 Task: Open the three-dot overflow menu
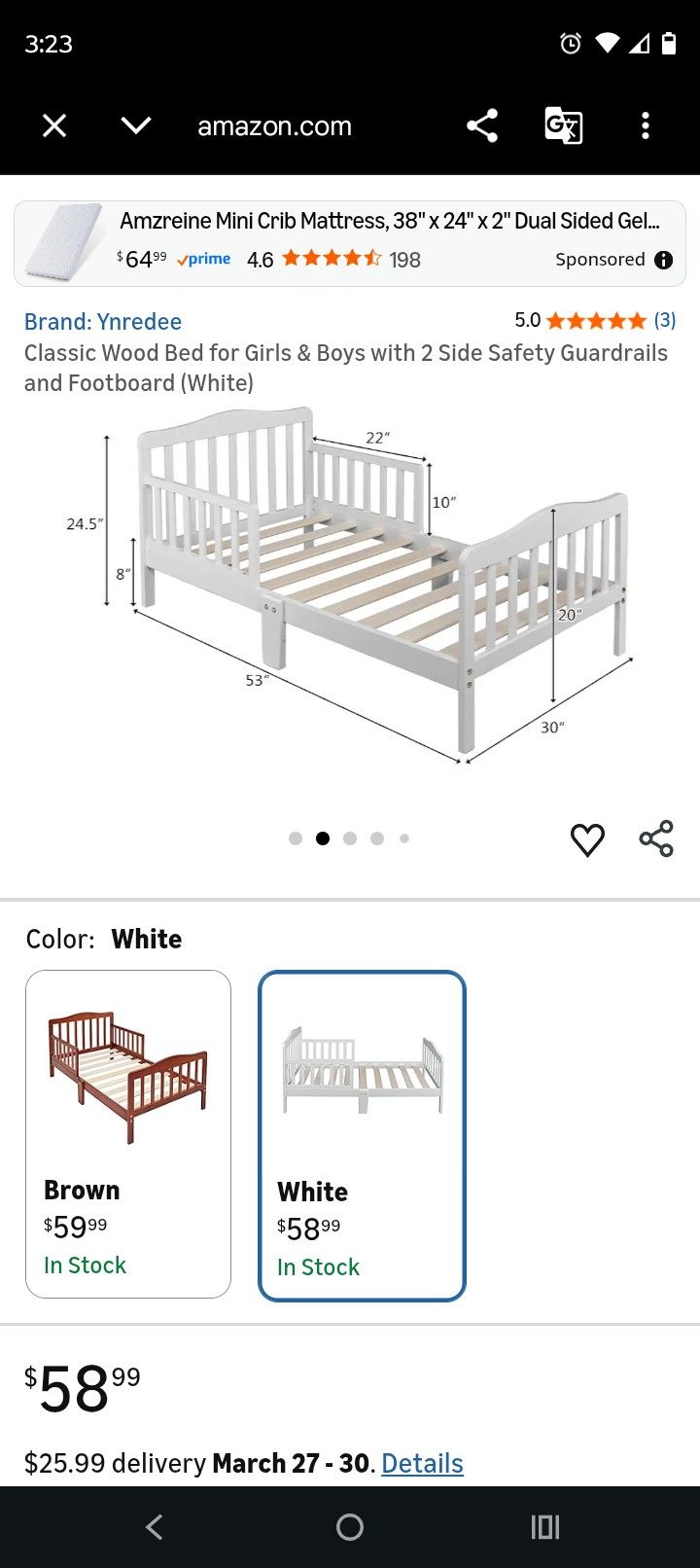pos(646,125)
